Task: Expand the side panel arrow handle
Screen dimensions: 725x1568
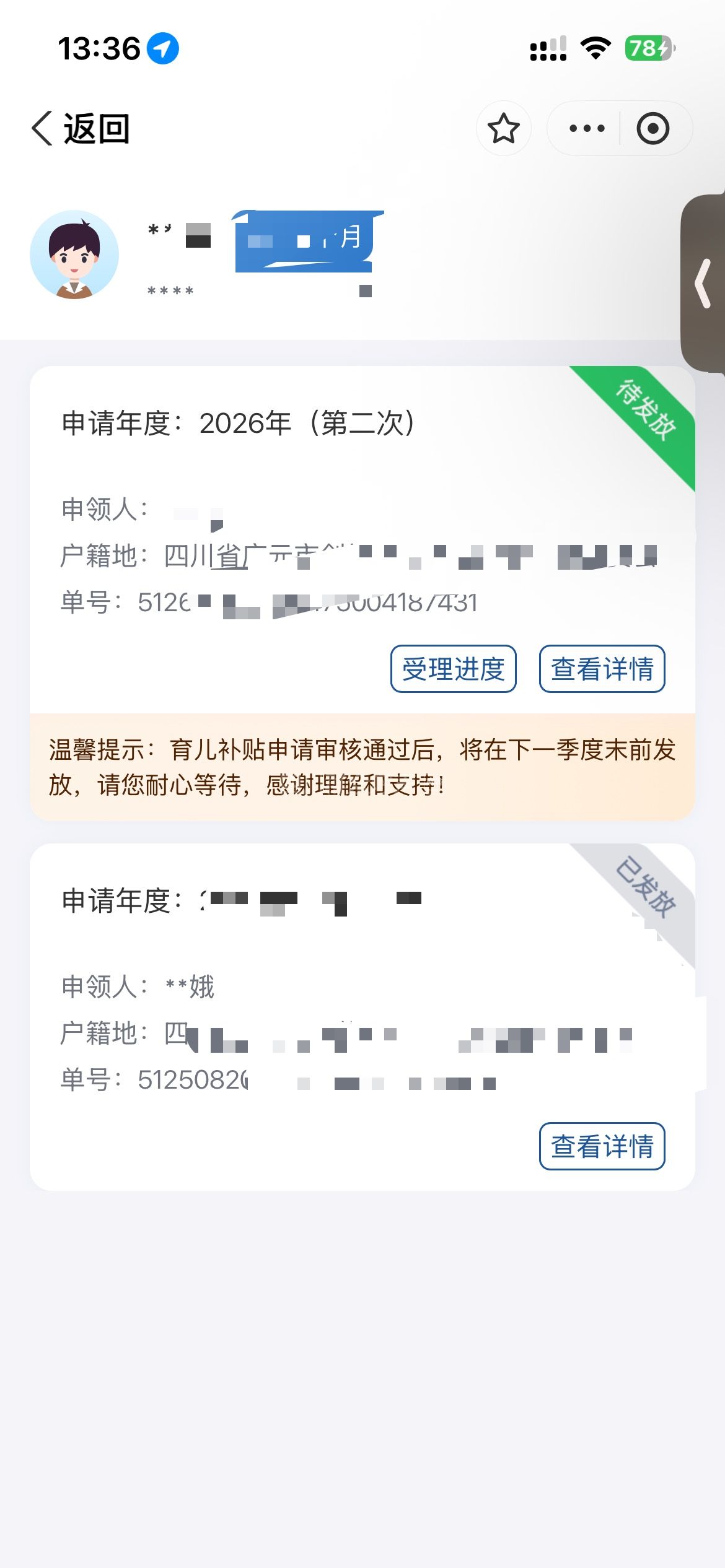Action: [704, 284]
